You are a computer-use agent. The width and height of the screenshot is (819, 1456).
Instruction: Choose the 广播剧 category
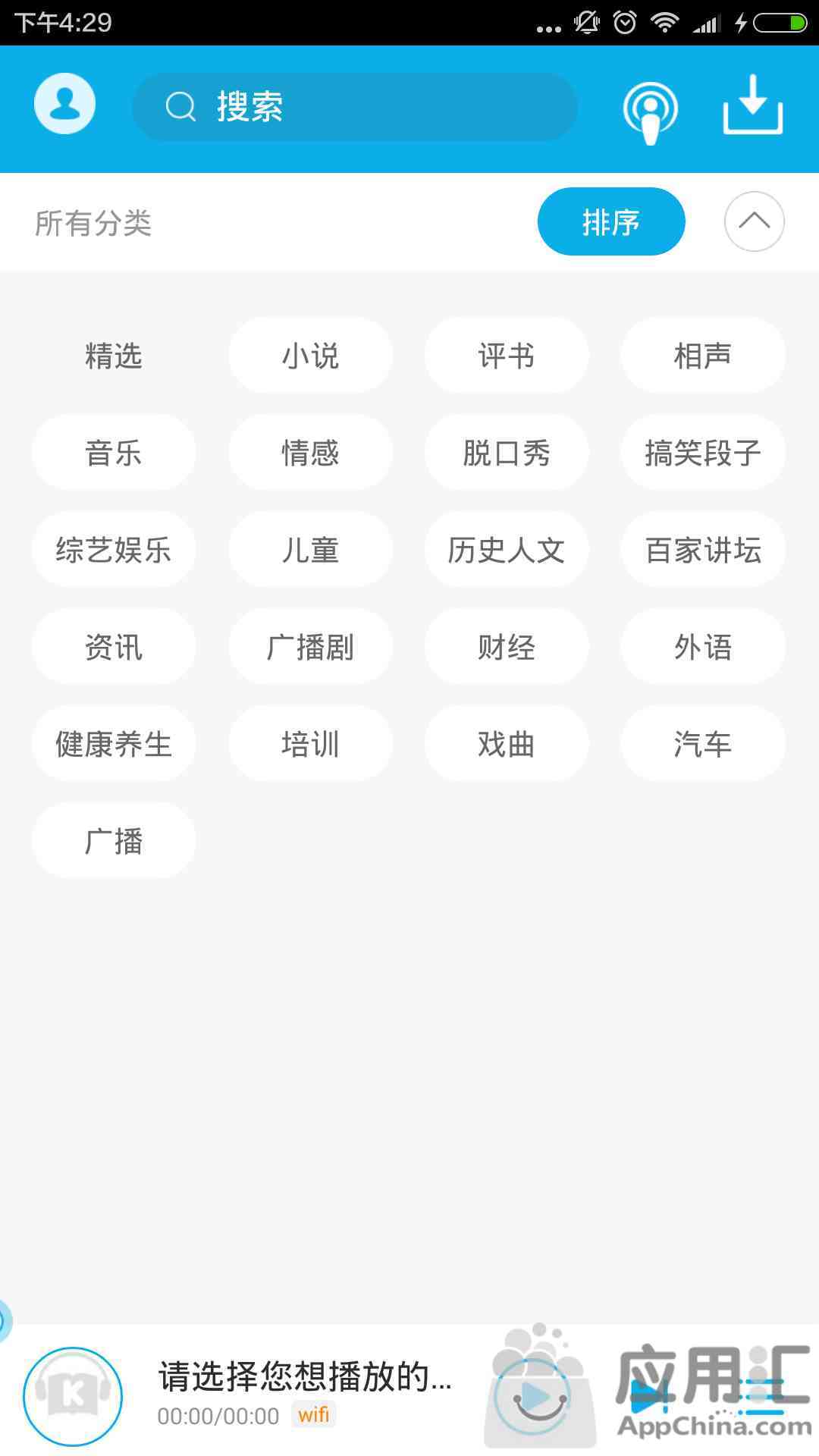tap(310, 646)
